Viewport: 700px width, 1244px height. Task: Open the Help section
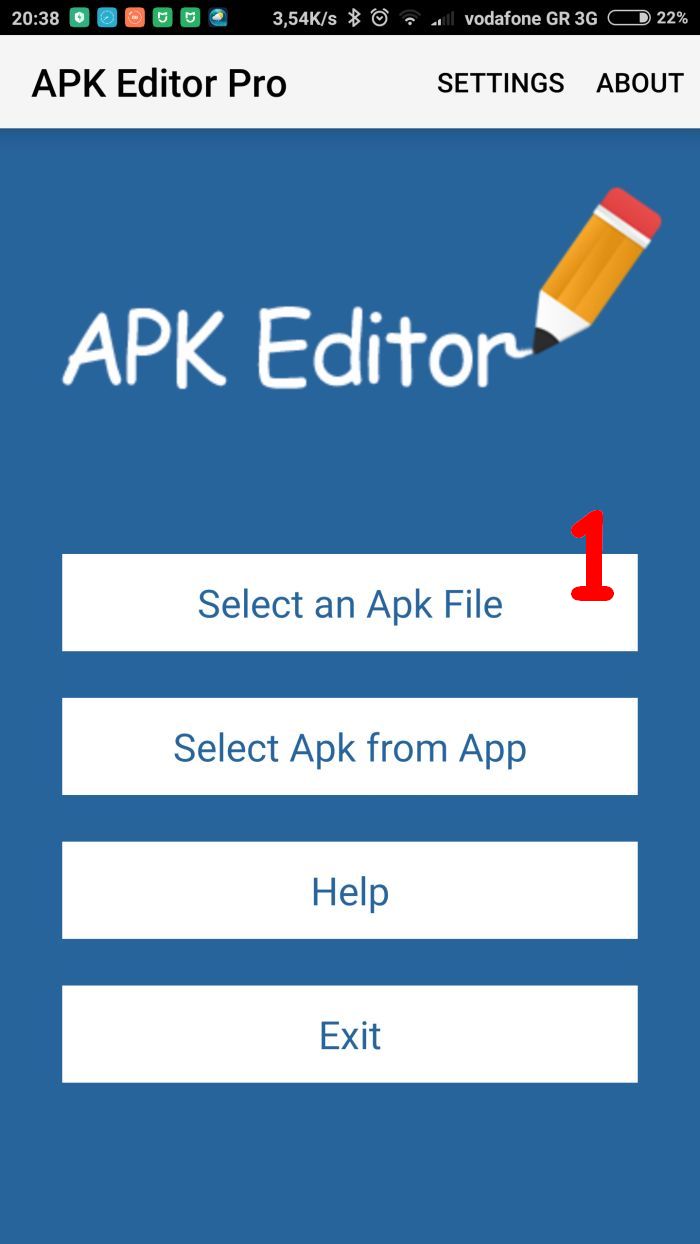(349, 890)
